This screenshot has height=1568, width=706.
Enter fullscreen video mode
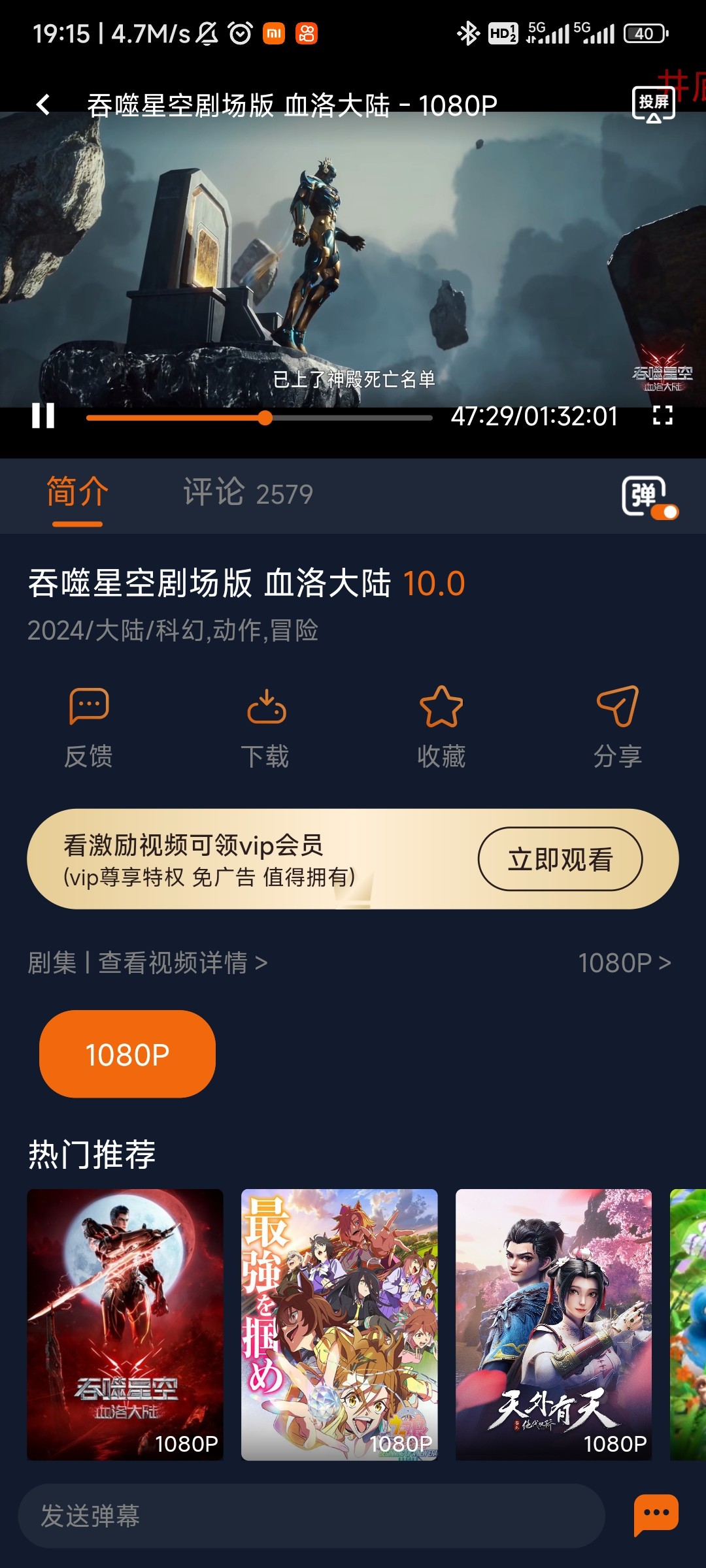662,416
